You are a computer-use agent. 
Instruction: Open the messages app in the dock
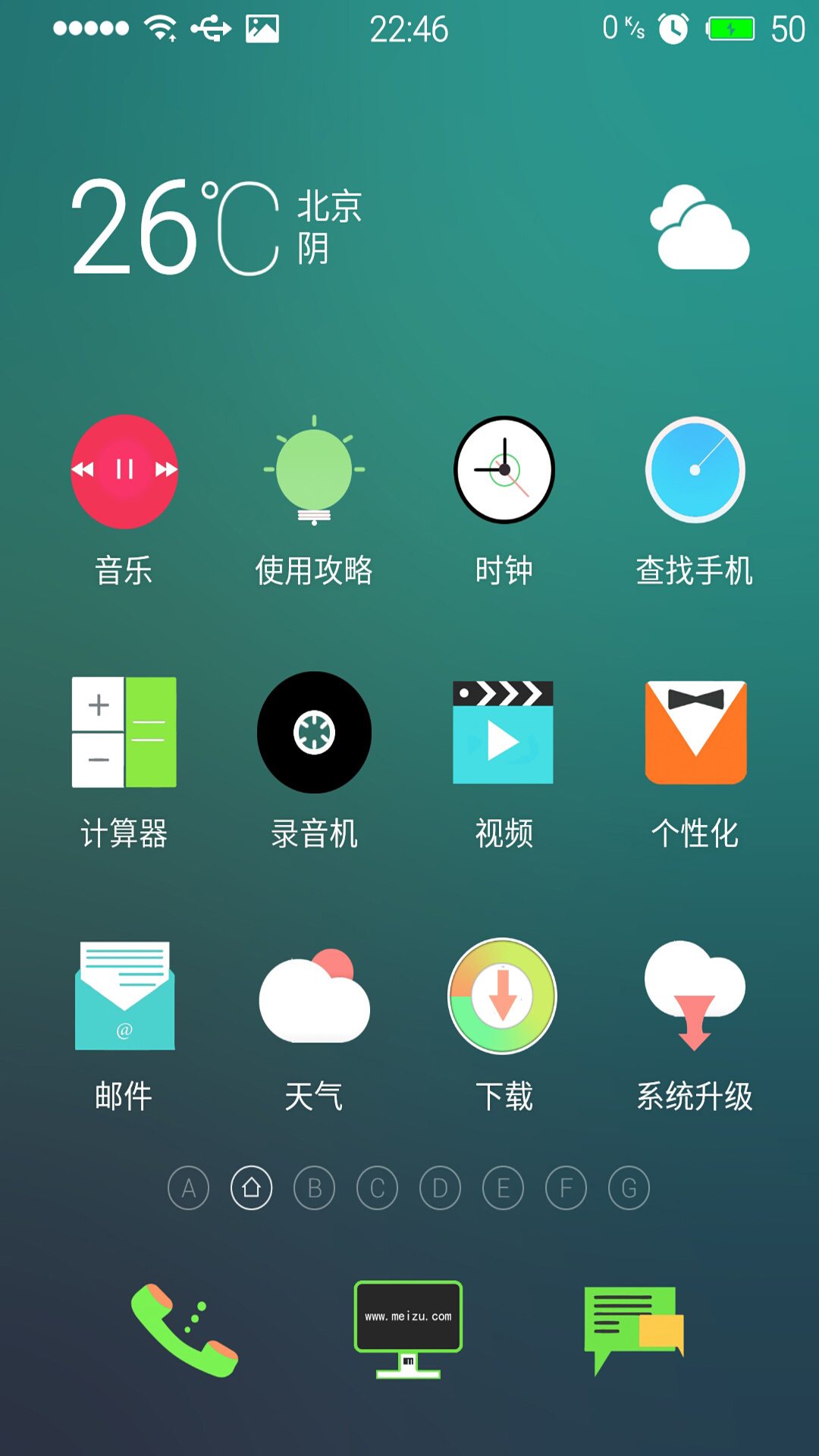(634, 1330)
